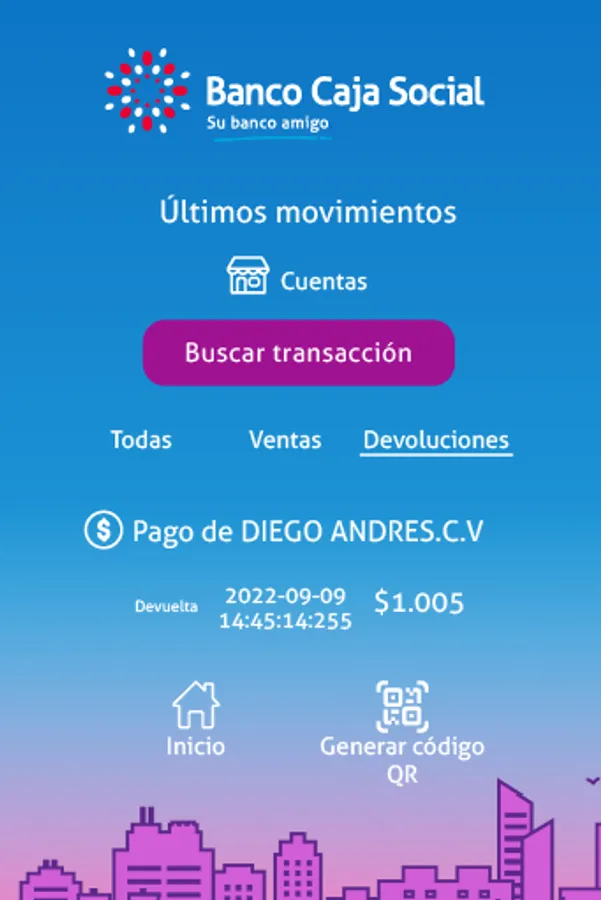This screenshot has height=900, width=601.
Task: Select the Devoluciones tab
Action: pyautogui.click(x=436, y=441)
